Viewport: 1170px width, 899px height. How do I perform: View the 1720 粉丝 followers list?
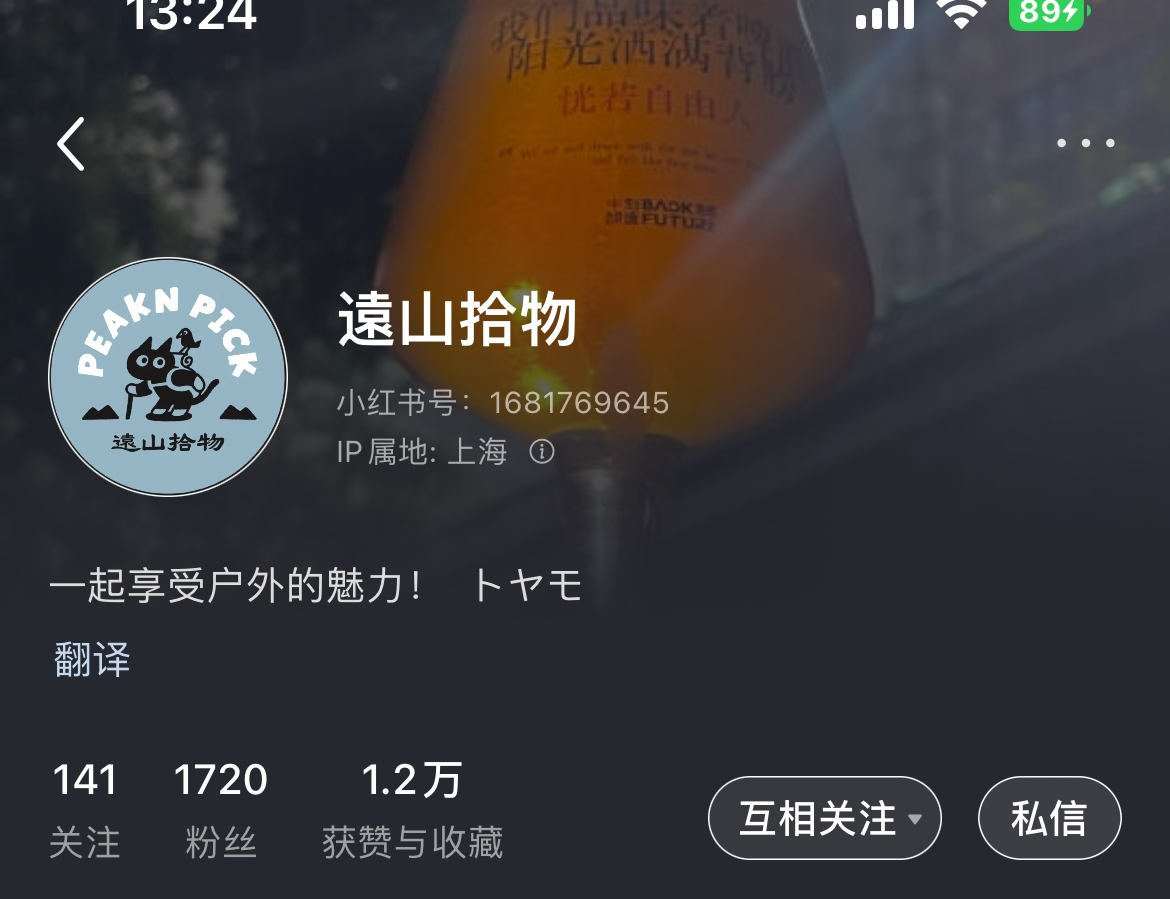221,809
